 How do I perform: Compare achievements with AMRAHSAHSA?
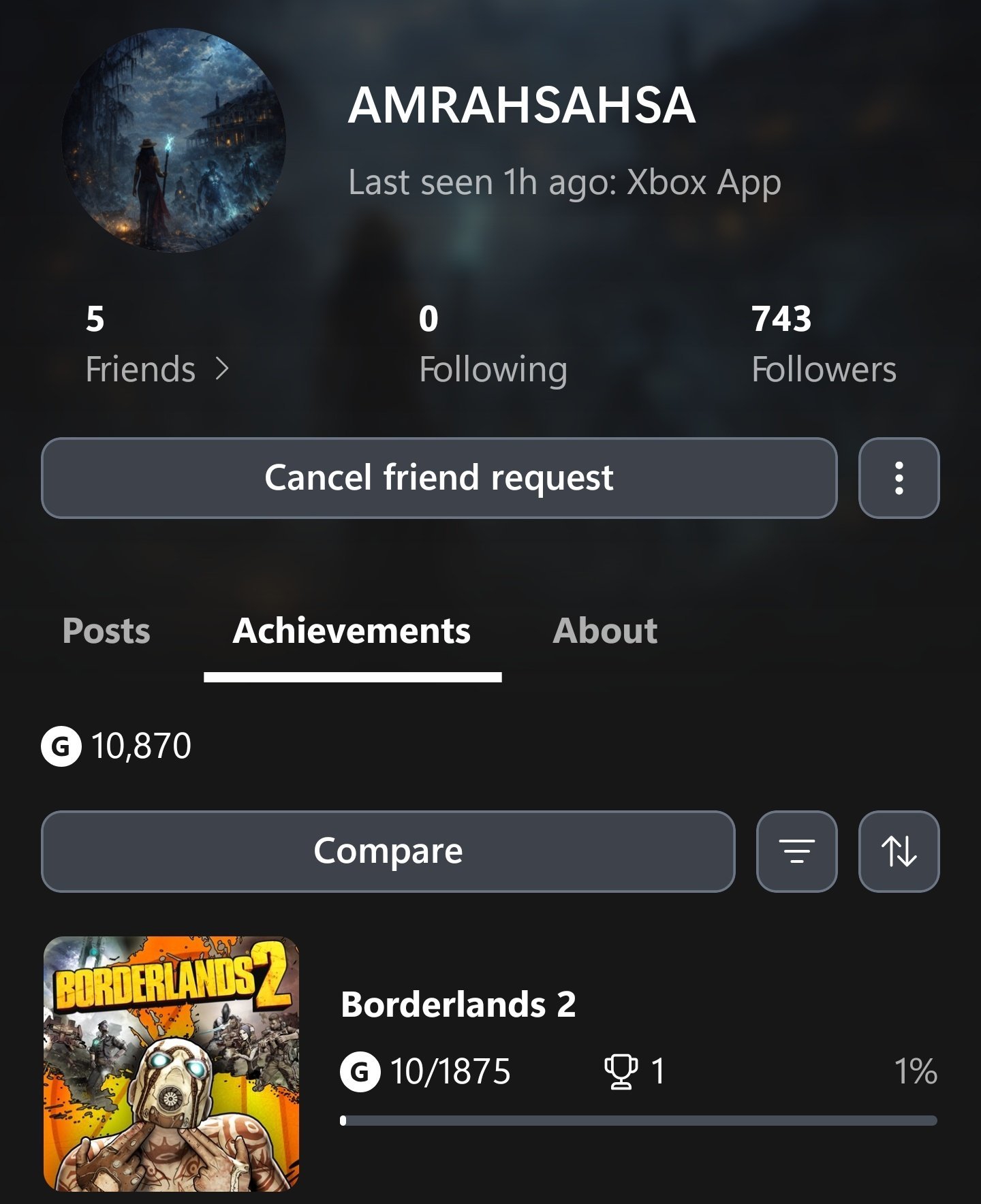click(388, 851)
